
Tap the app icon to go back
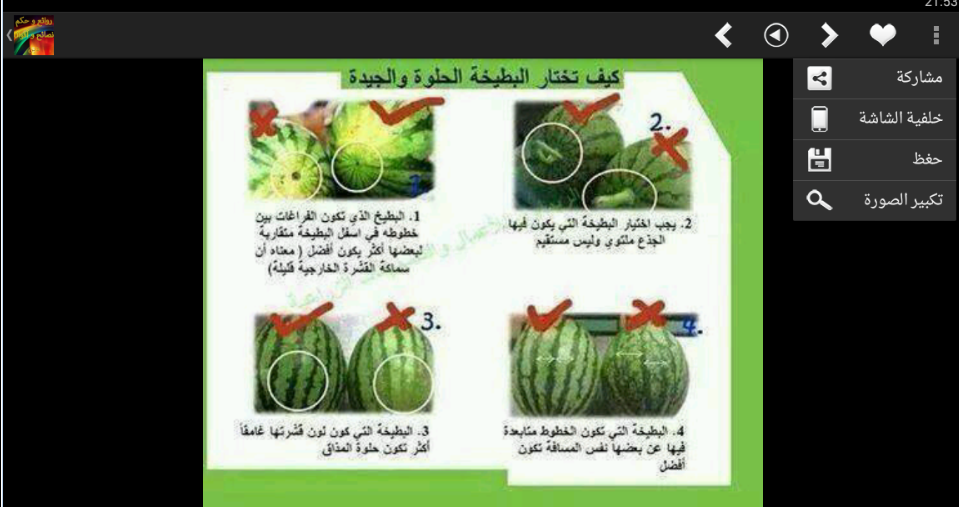[x=30, y=36]
